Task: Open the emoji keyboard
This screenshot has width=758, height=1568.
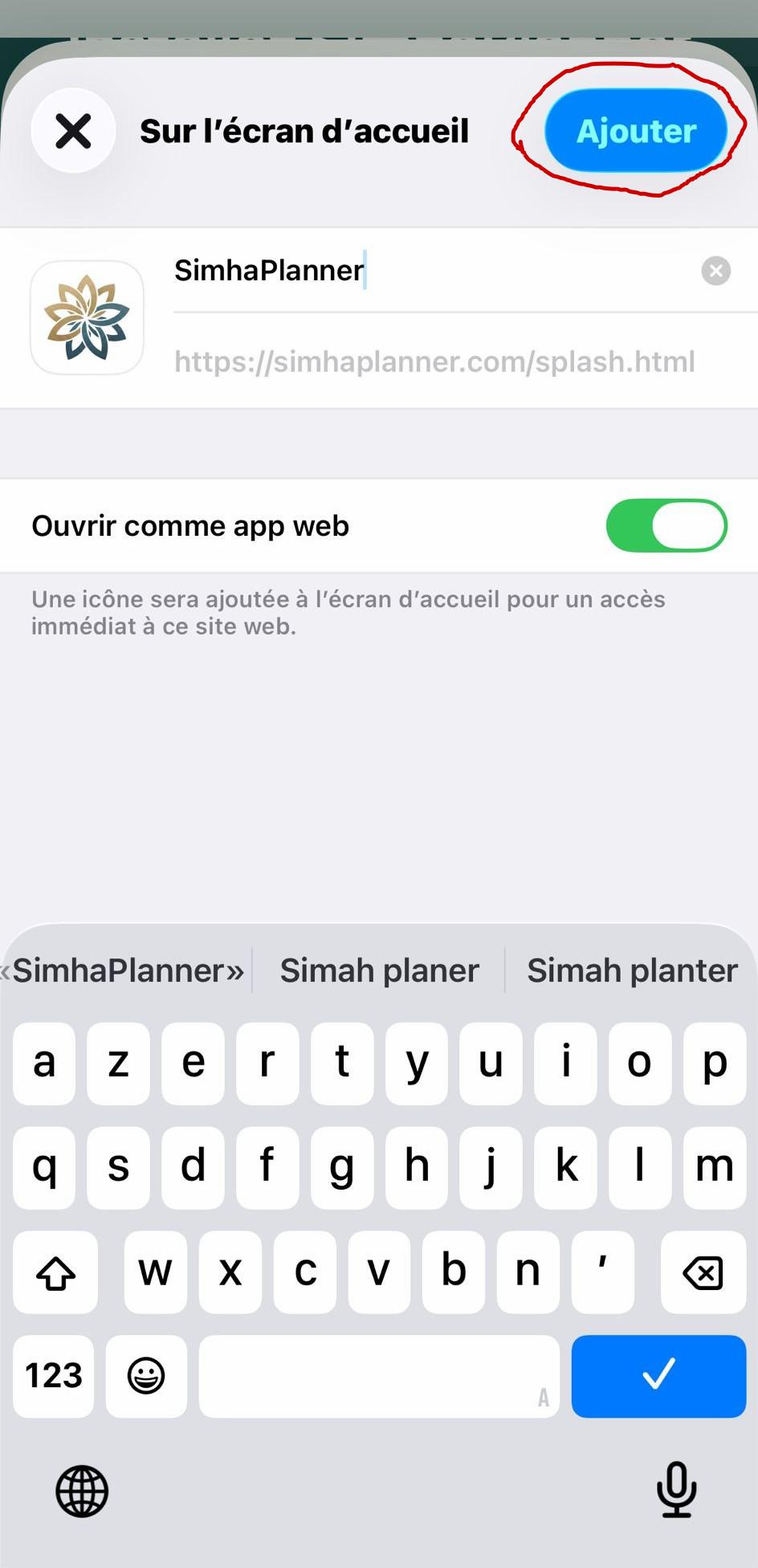Action: coord(146,1375)
